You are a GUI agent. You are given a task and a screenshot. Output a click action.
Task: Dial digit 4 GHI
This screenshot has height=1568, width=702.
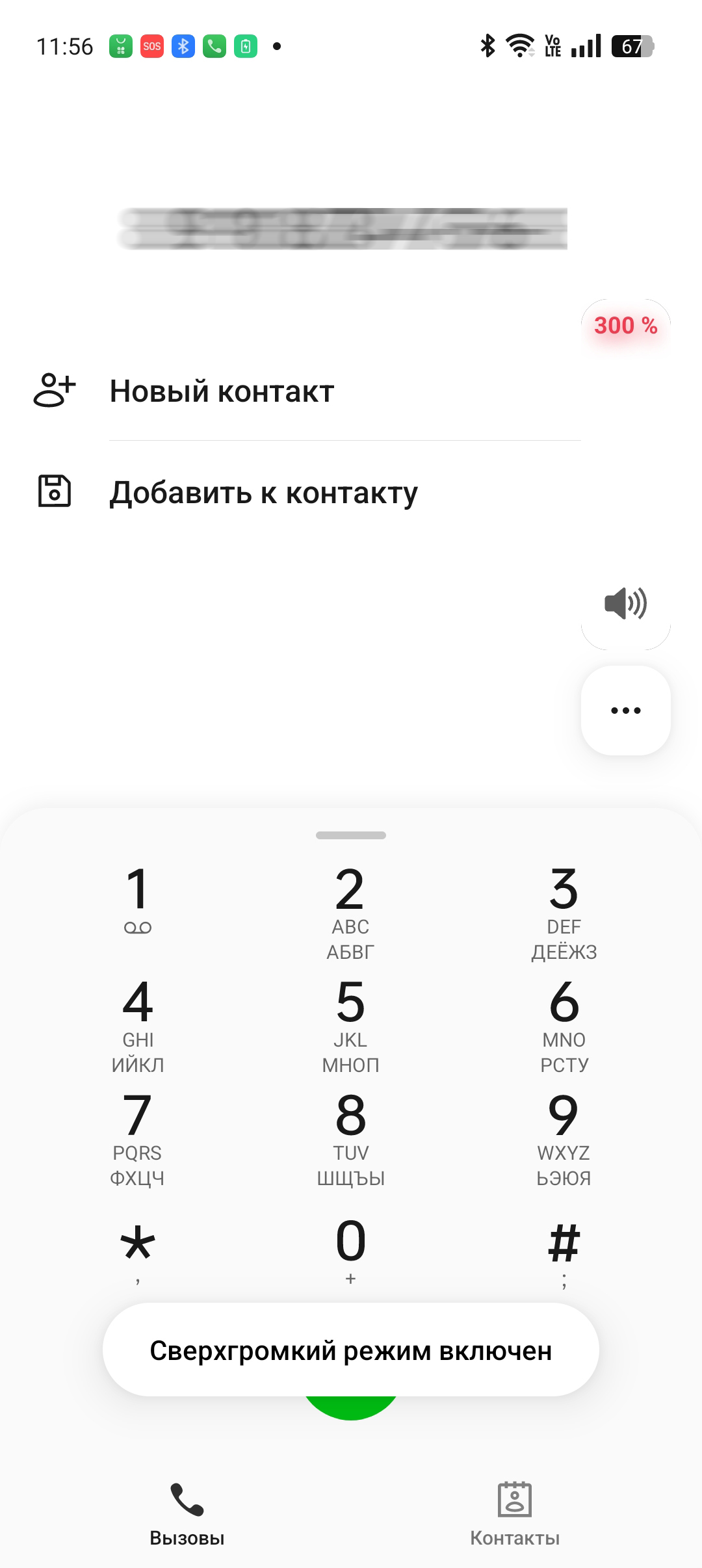138,1024
